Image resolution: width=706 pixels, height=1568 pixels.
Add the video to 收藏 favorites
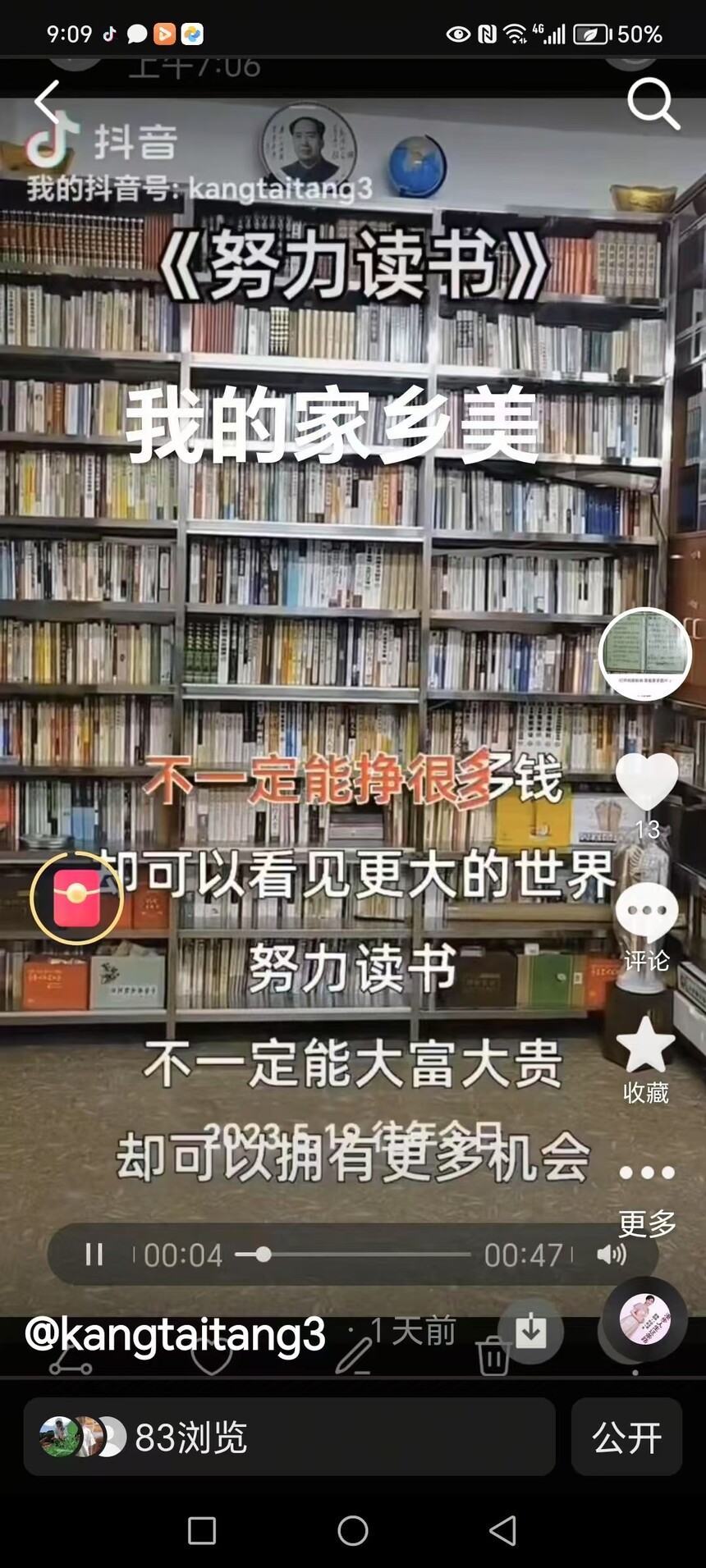(646, 1060)
